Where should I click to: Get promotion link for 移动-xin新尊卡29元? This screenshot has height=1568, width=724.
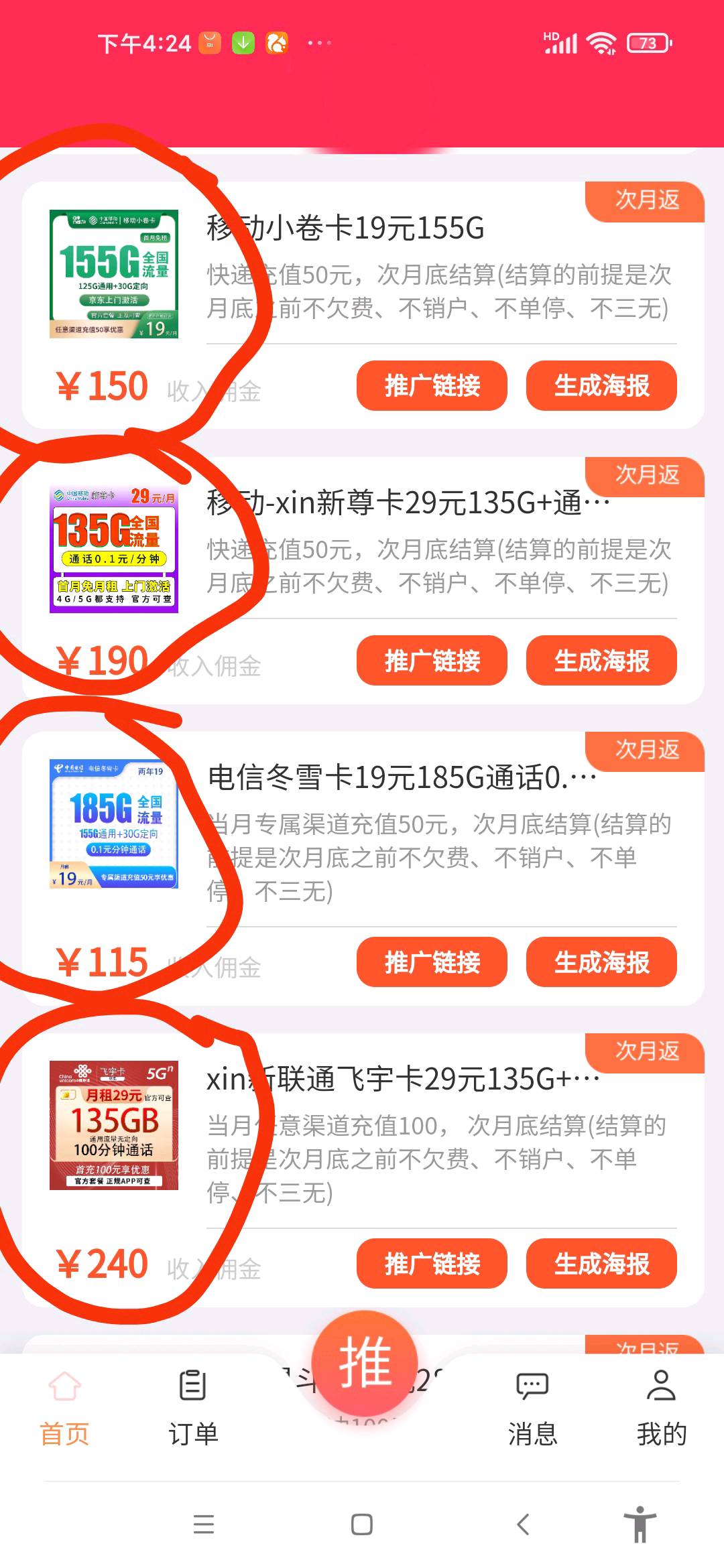pyautogui.click(x=431, y=661)
